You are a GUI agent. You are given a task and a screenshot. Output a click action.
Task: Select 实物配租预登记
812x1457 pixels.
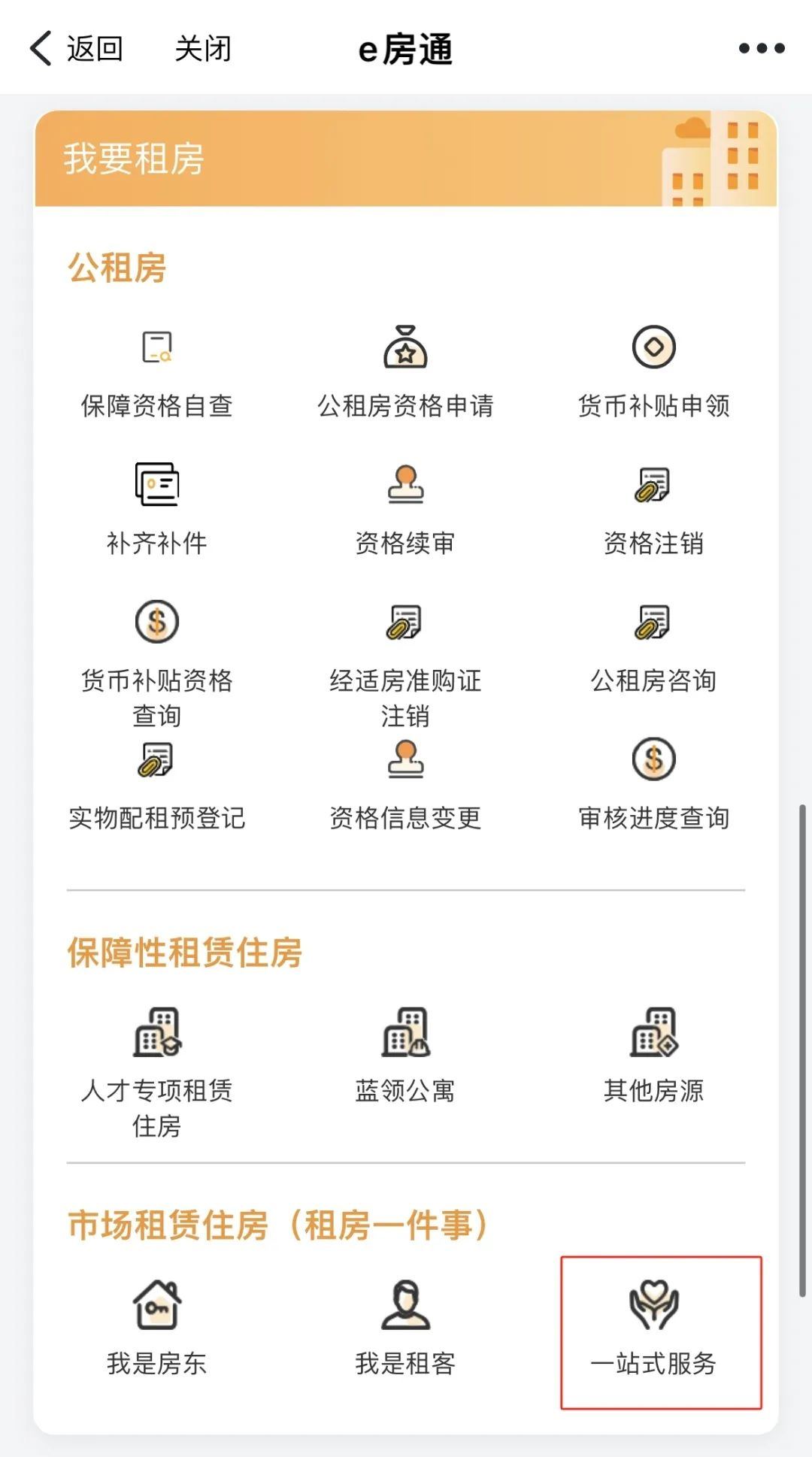pyautogui.click(x=156, y=785)
